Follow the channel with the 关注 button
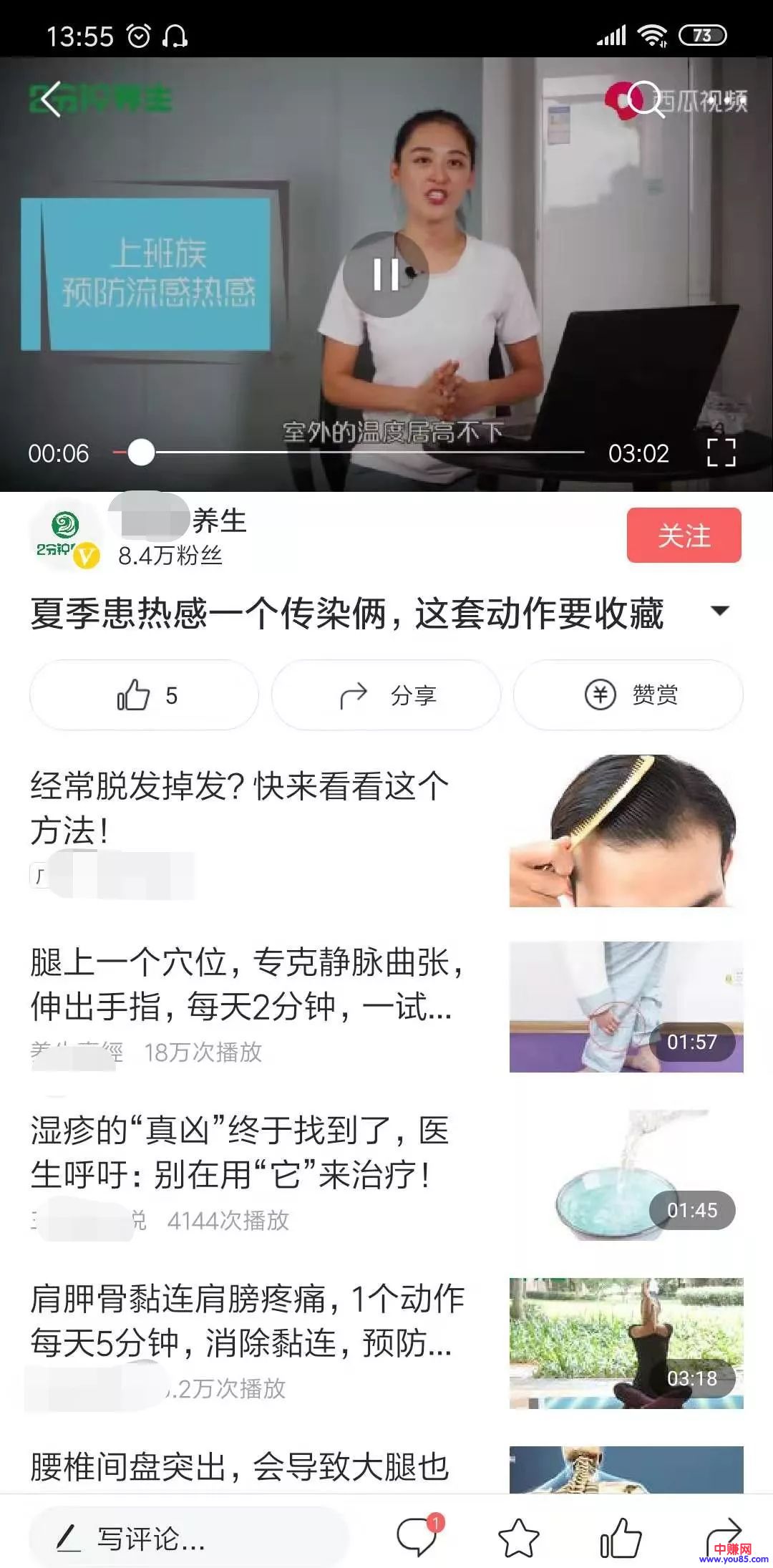Viewport: 773px width, 1568px height. click(x=684, y=536)
